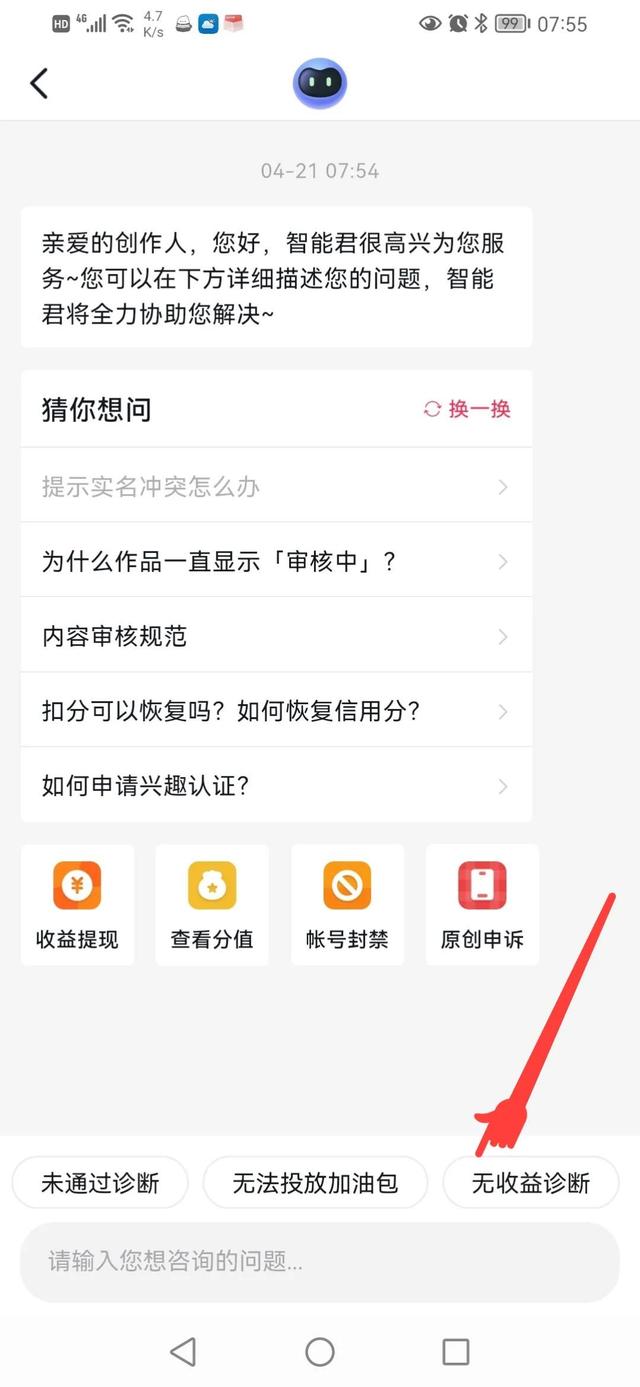The width and height of the screenshot is (640, 1387).
Task: Select the 收益提现 shortcut
Action: [77, 904]
